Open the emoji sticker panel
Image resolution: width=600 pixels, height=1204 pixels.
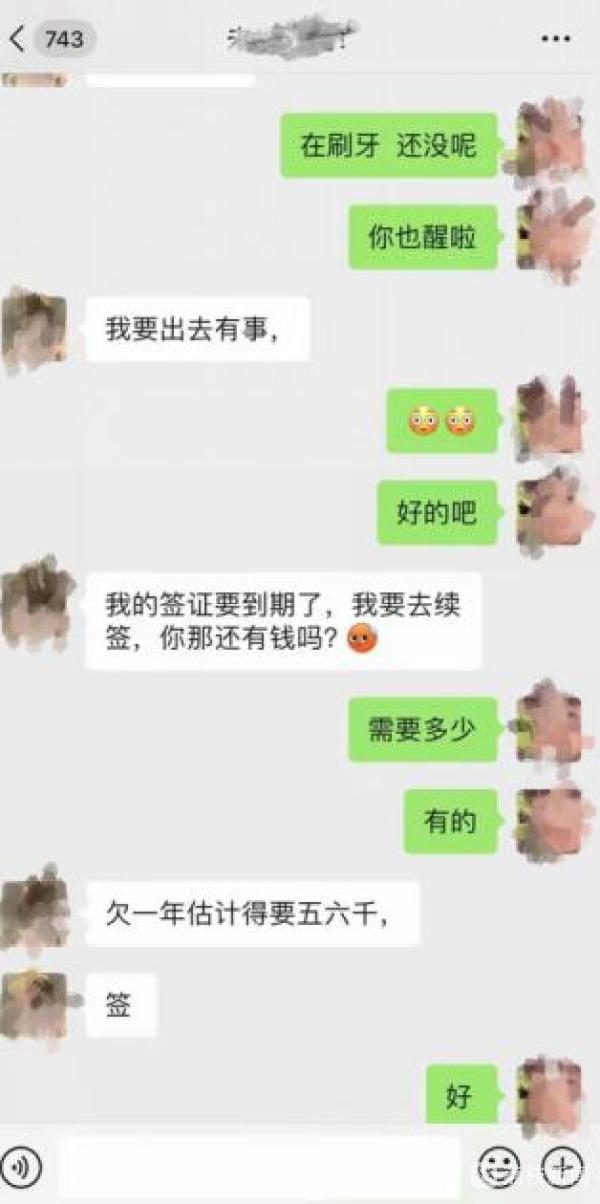click(x=498, y=1166)
